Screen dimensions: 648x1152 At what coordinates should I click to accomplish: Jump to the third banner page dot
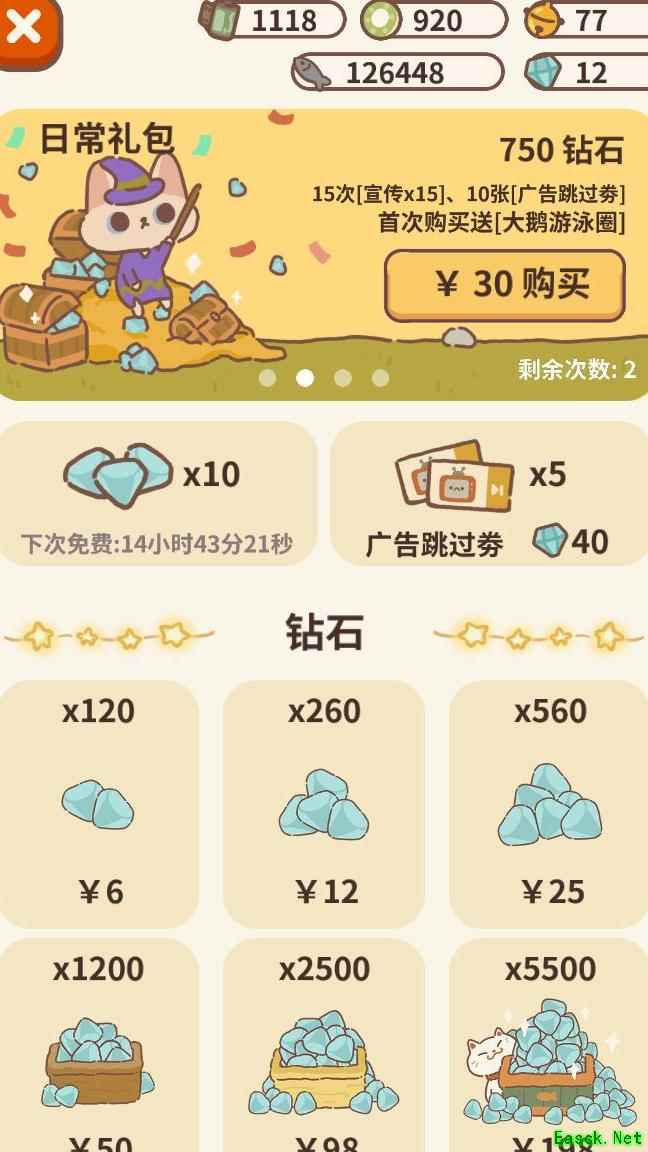343,378
